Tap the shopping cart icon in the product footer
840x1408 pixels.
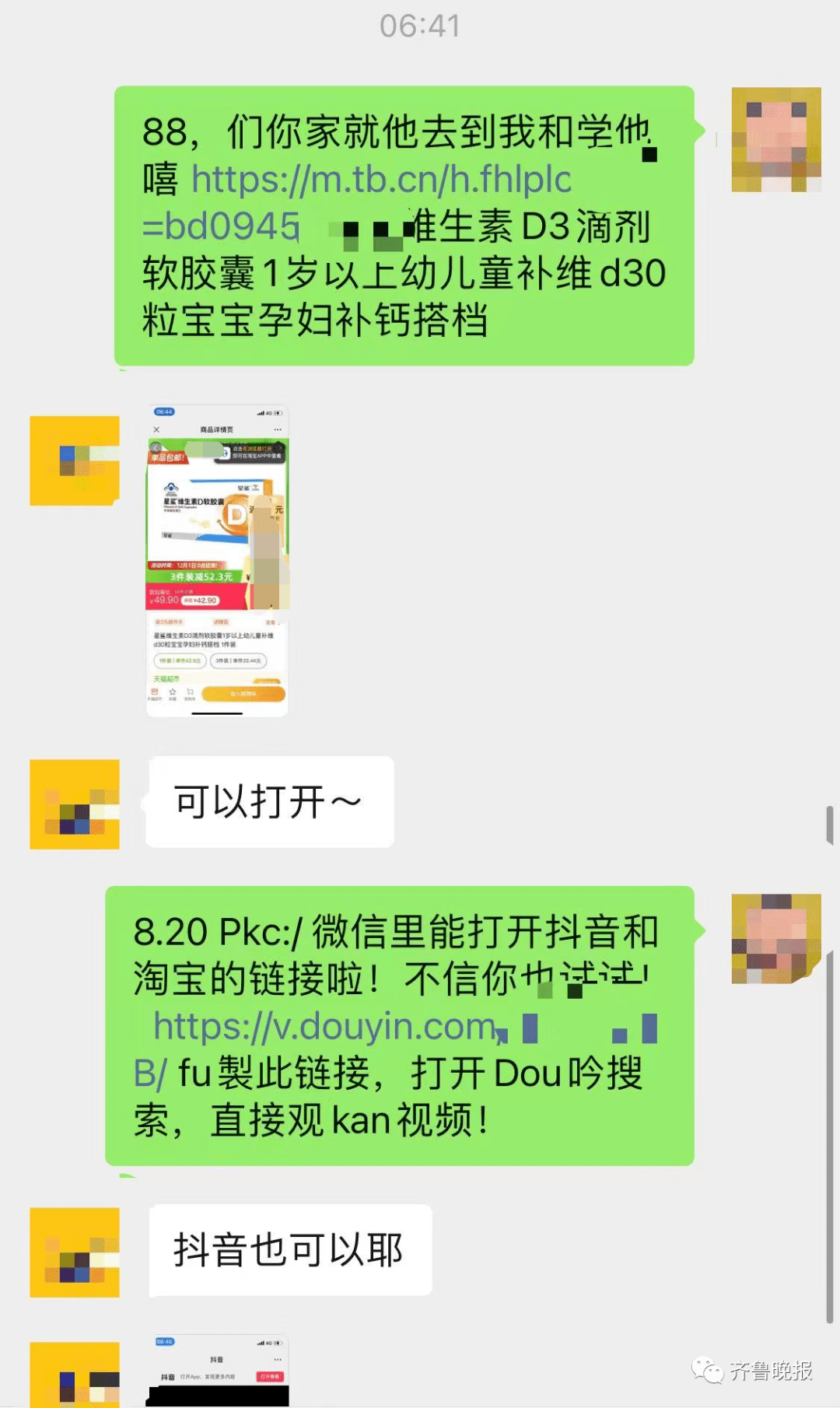click(190, 690)
